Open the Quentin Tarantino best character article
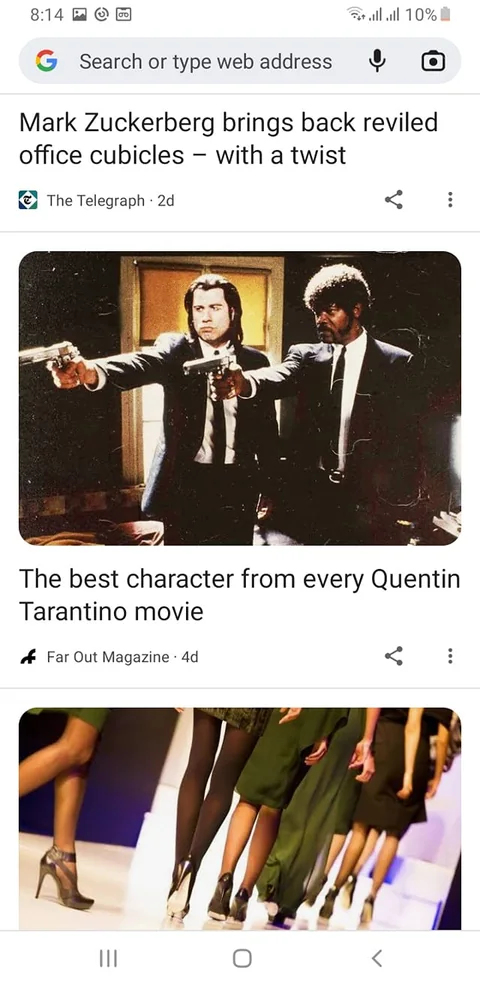480x986 pixels. tap(240, 594)
